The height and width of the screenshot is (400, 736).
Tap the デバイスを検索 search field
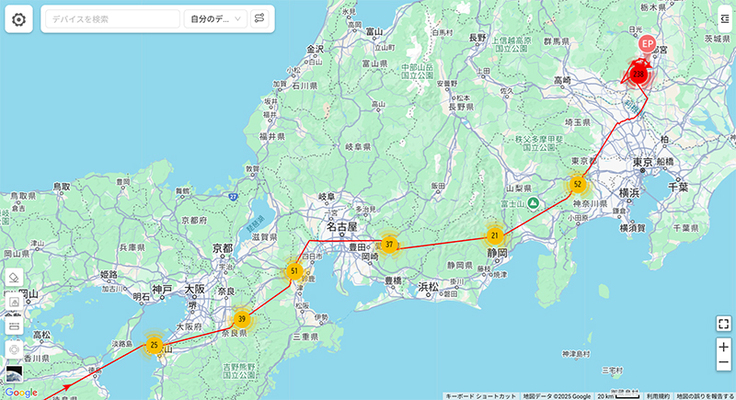pos(110,19)
